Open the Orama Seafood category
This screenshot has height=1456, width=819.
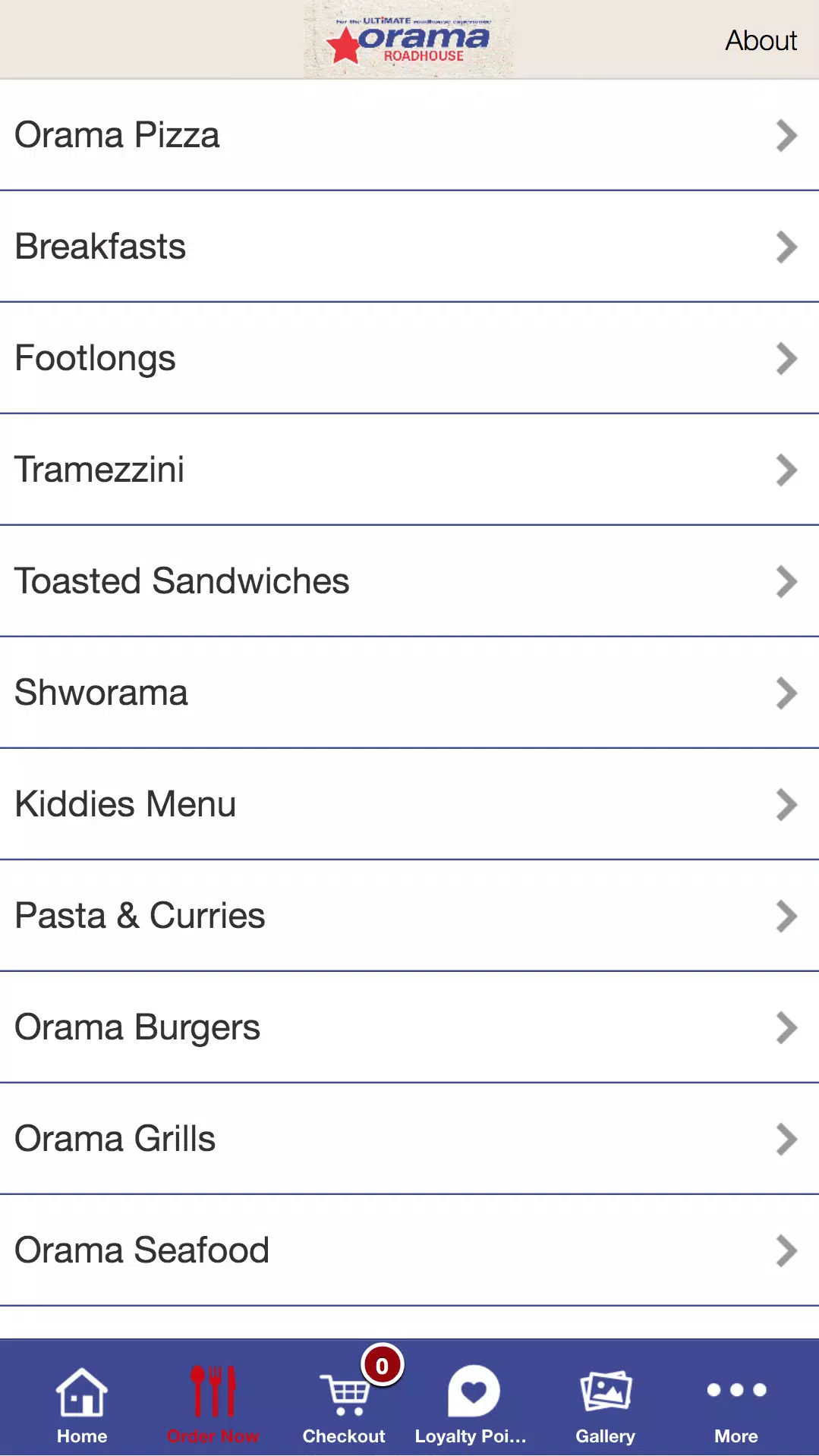point(409,1250)
